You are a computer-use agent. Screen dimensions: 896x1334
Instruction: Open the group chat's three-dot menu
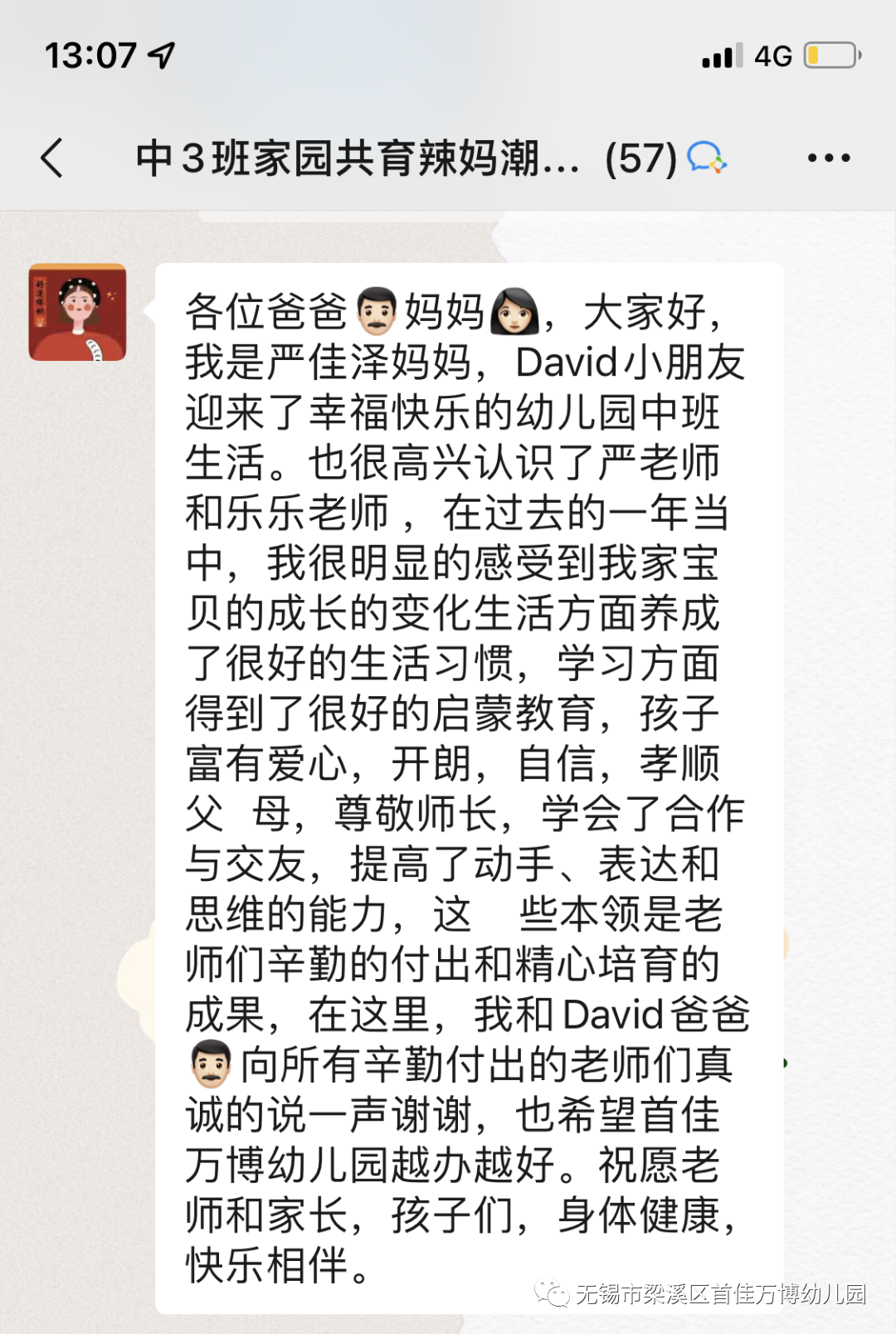pos(828,158)
